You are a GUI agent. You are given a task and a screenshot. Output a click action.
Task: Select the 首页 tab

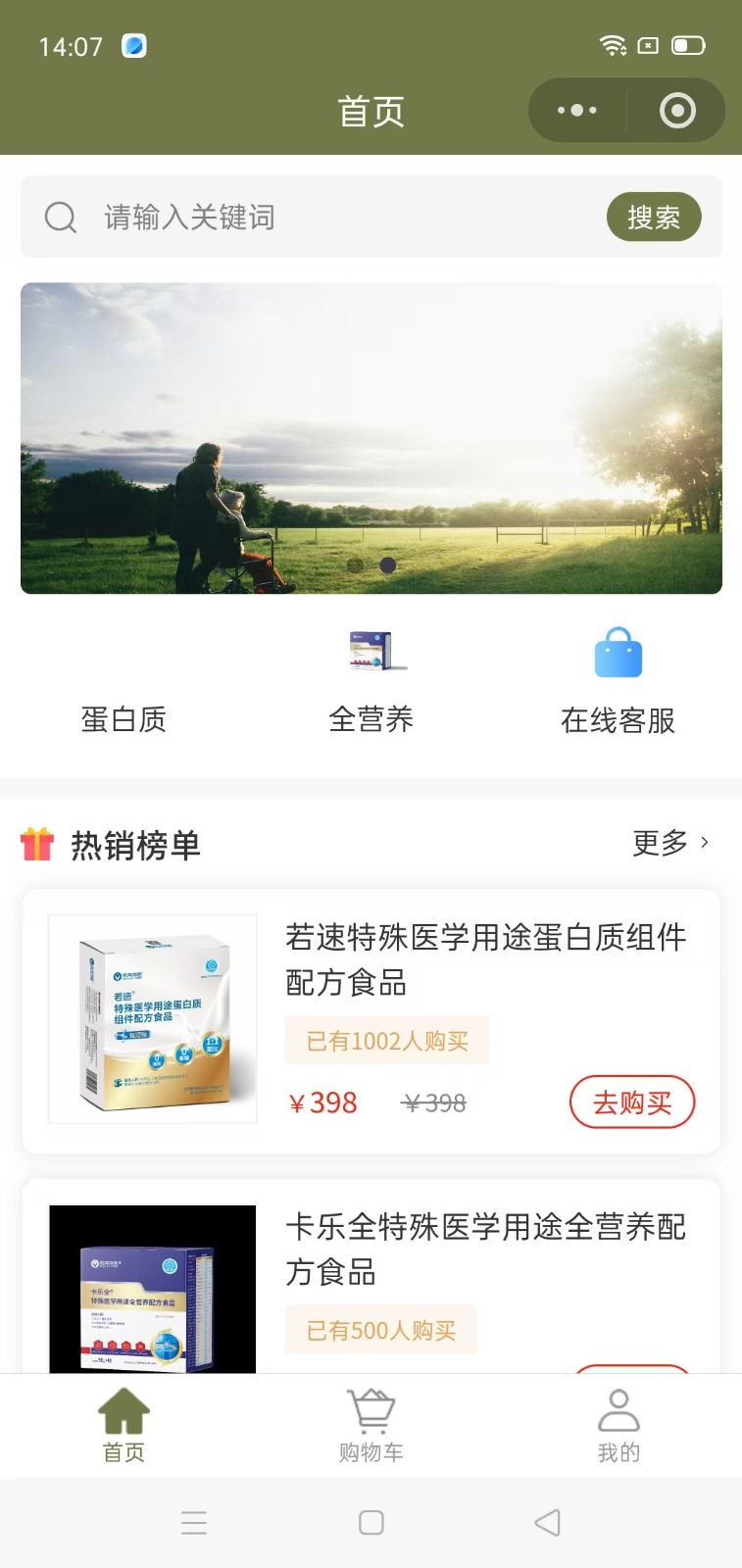click(x=124, y=1426)
